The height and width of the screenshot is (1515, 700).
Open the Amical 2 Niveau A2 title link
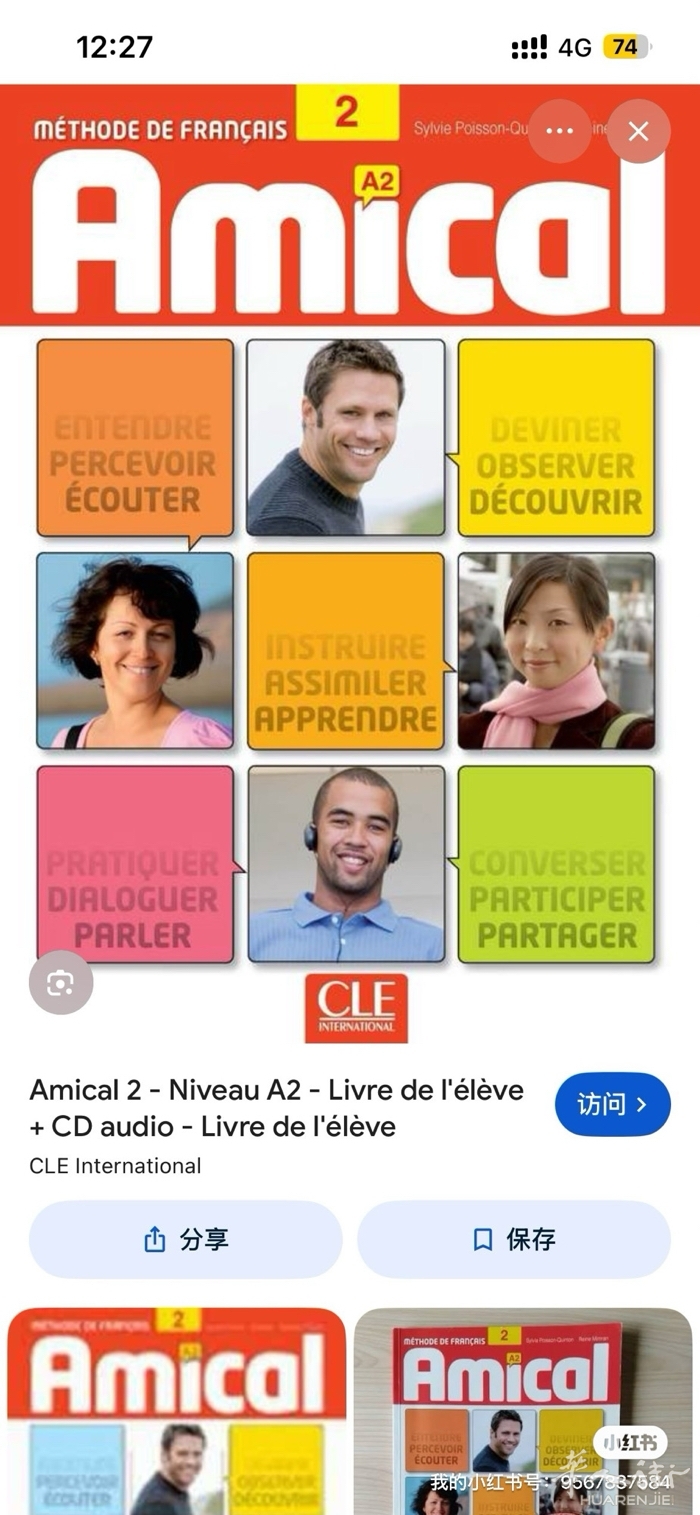276,1108
